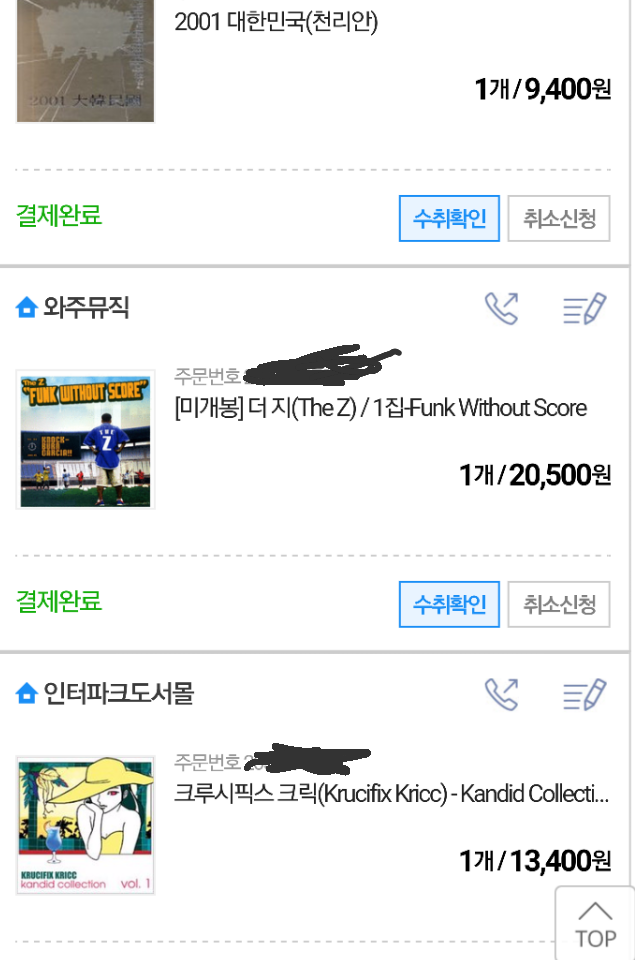Open the product [미개봉] 더 지(The Z) title
Screen dimensions: 635x960
point(380,408)
